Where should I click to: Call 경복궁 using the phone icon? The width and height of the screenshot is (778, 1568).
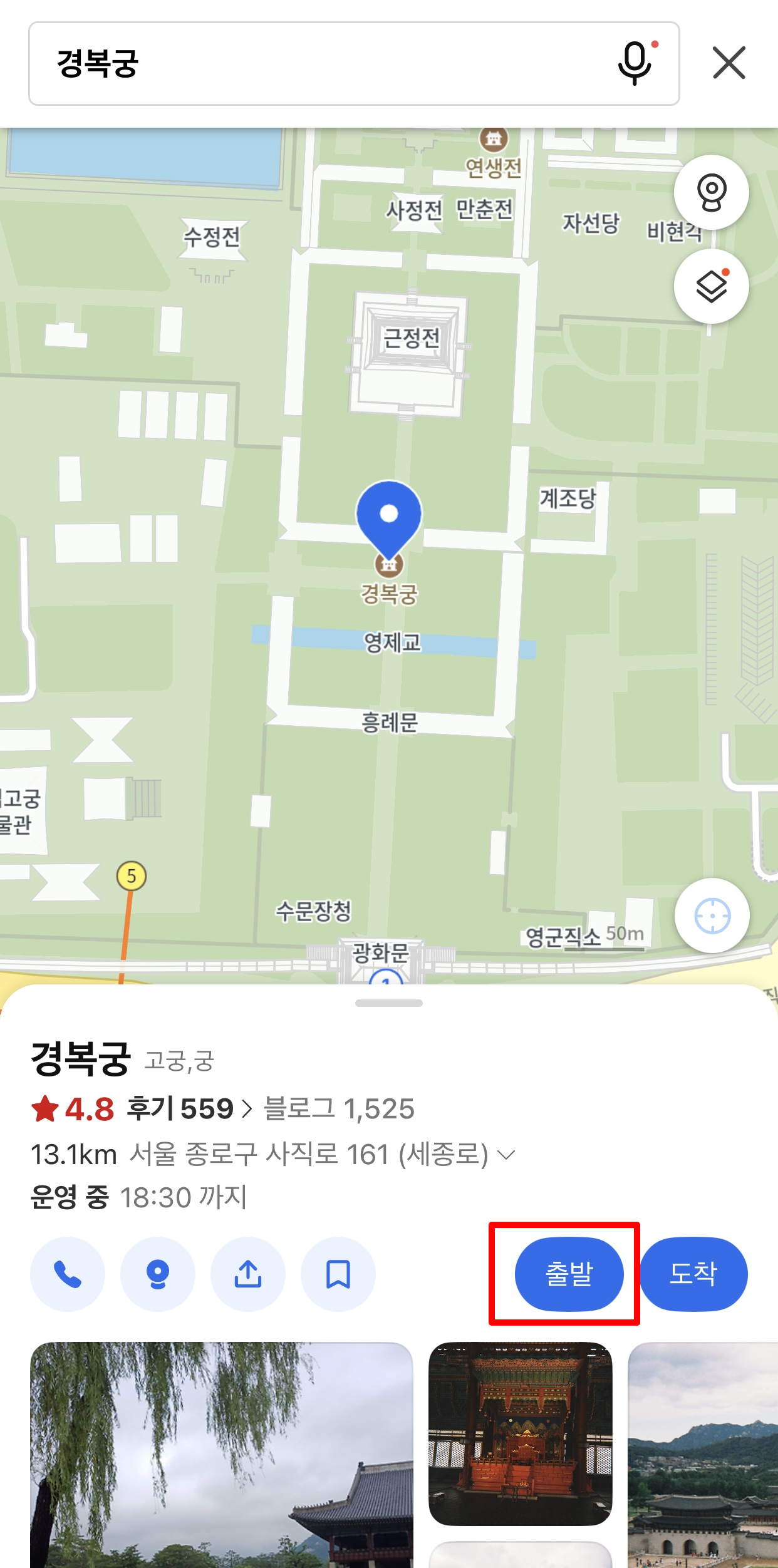tap(67, 1274)
